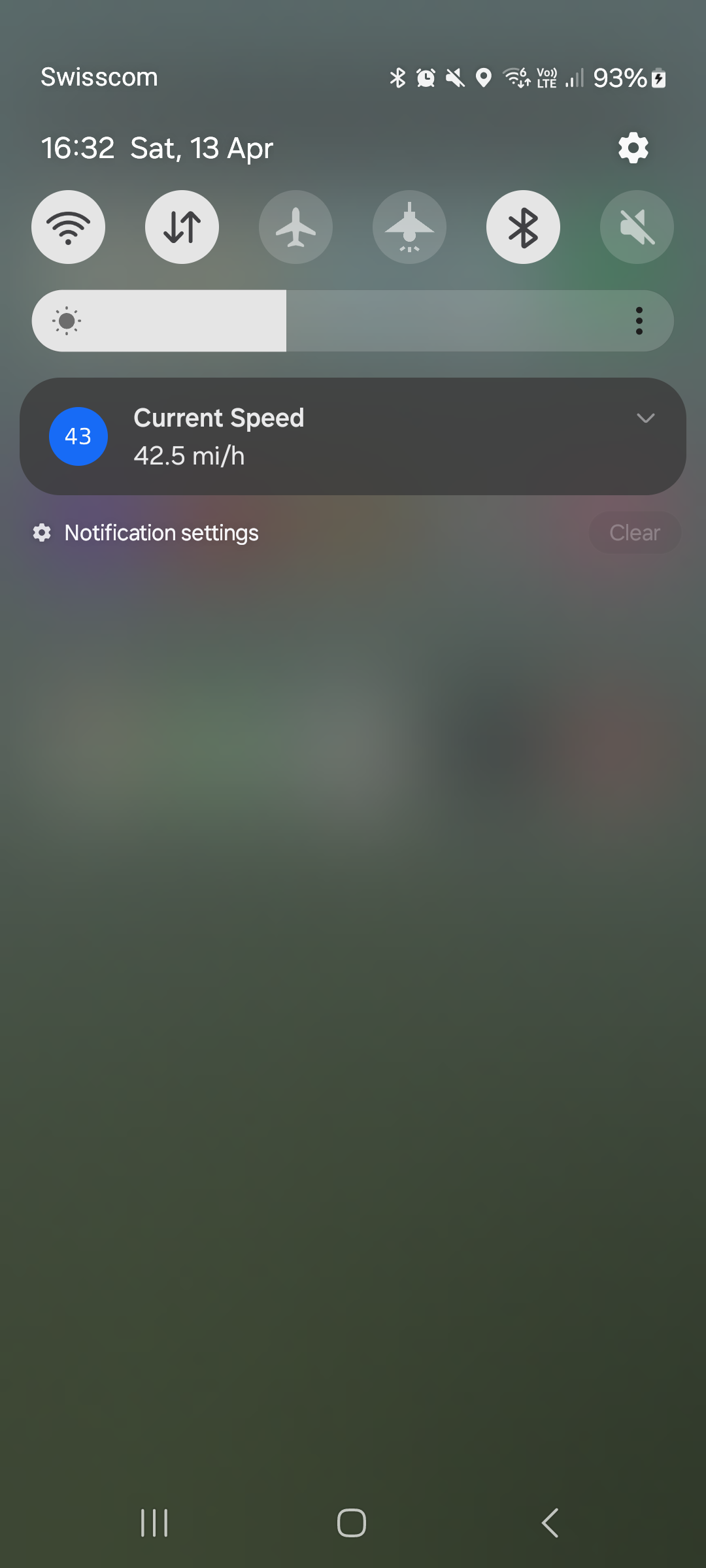Tap the battery percentage indicator
Screen dimensions: 706x1568
622,78
